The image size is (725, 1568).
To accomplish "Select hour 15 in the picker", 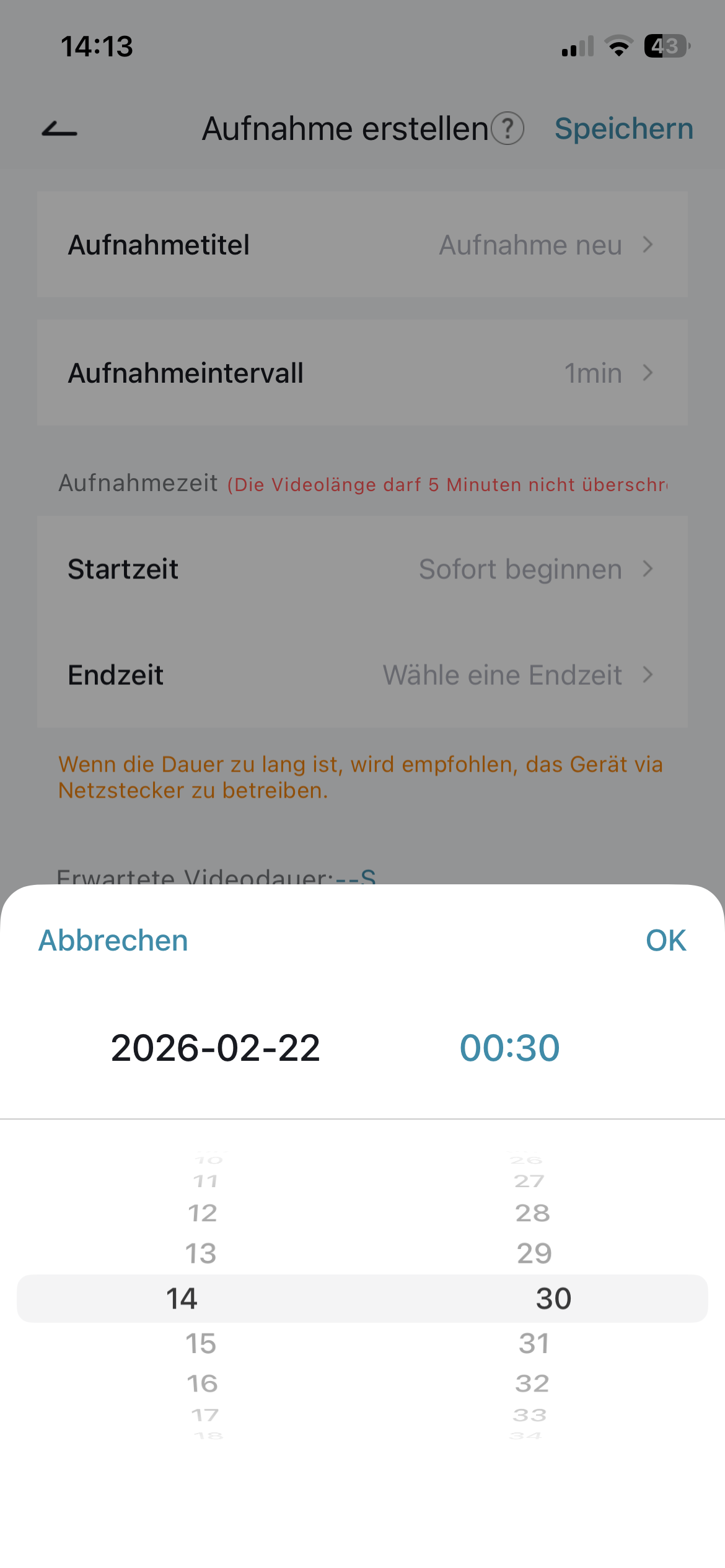I will click(x=201, y=1344).
